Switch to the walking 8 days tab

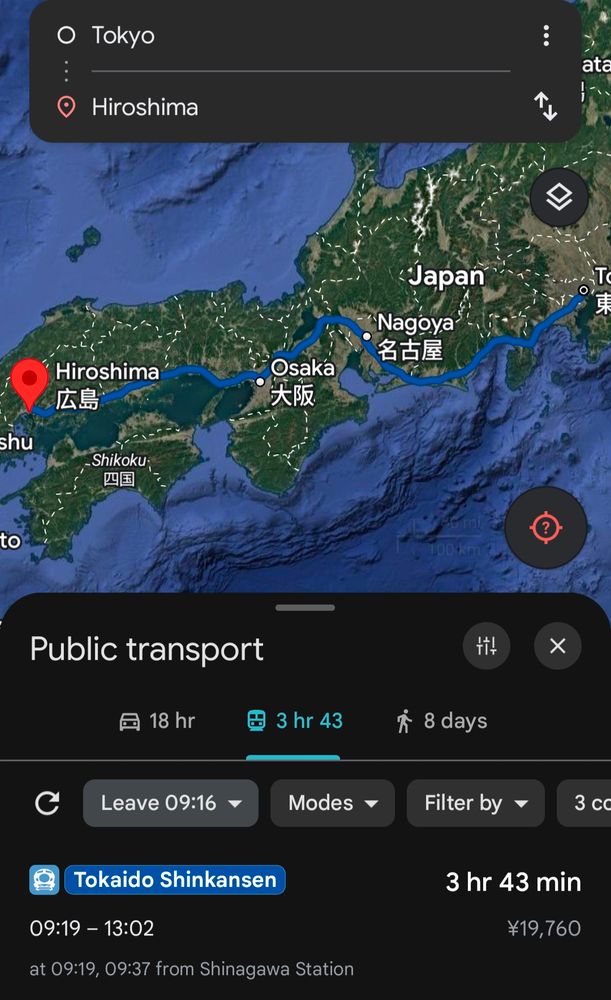pyautogui.click(x=441, y=721)
